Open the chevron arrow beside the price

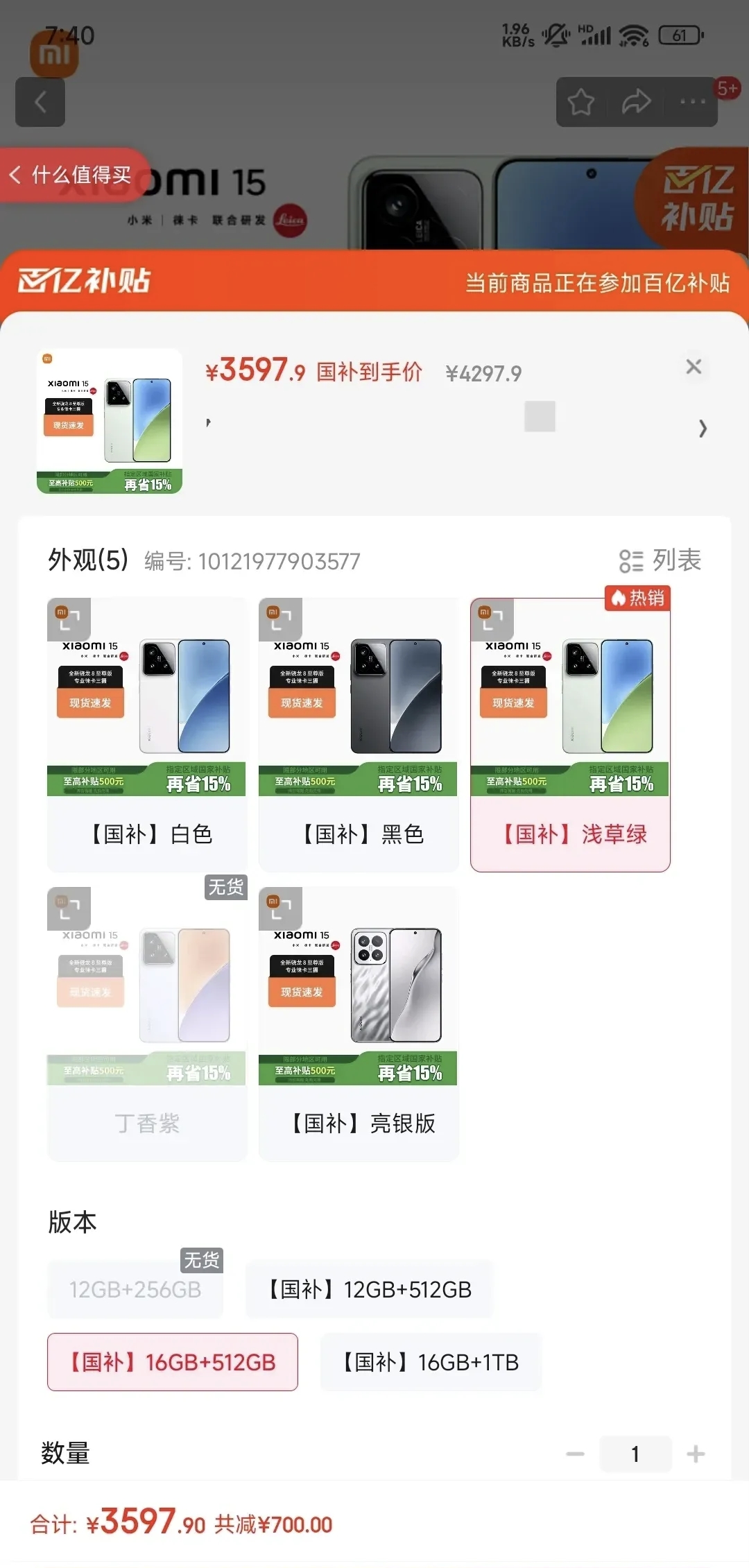coord(703,429)
